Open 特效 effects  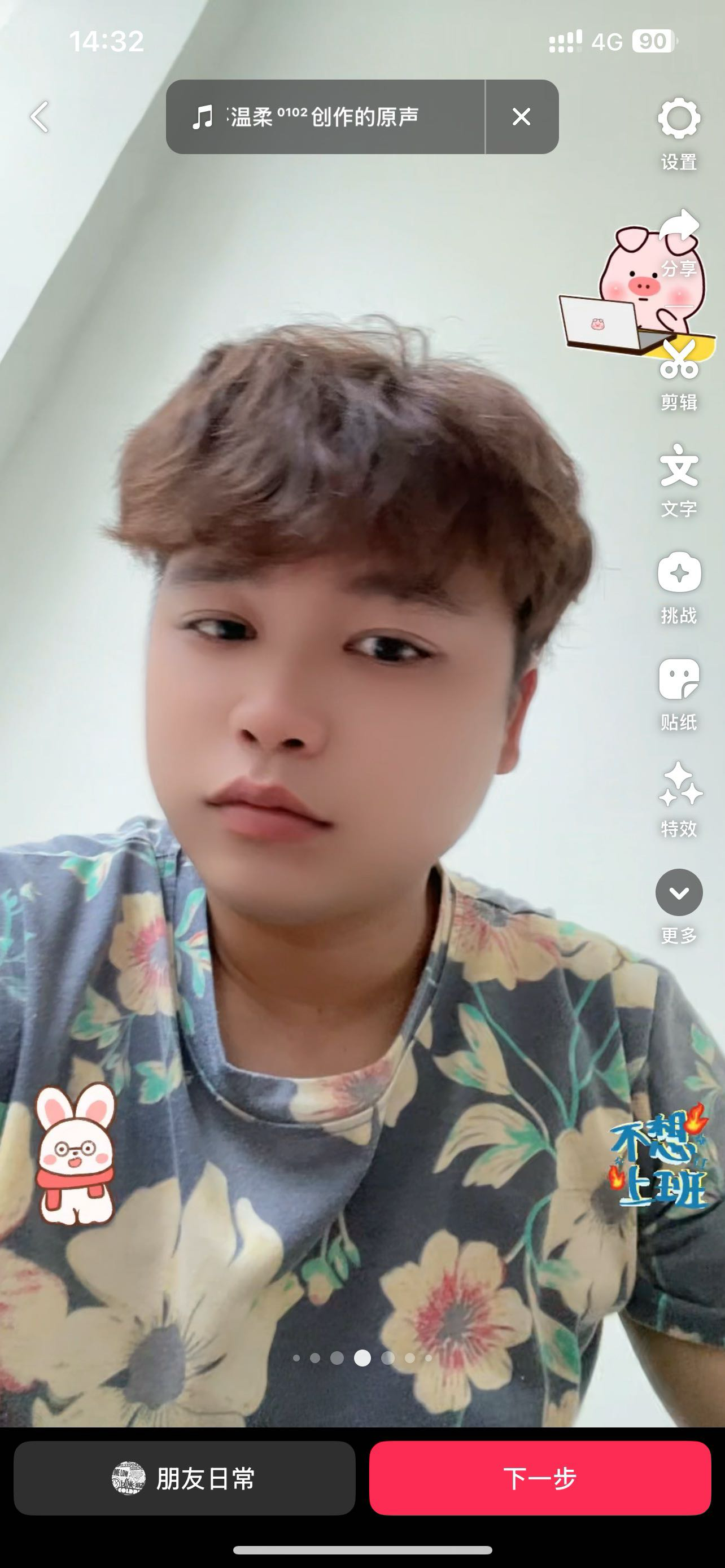click(679, 800)
